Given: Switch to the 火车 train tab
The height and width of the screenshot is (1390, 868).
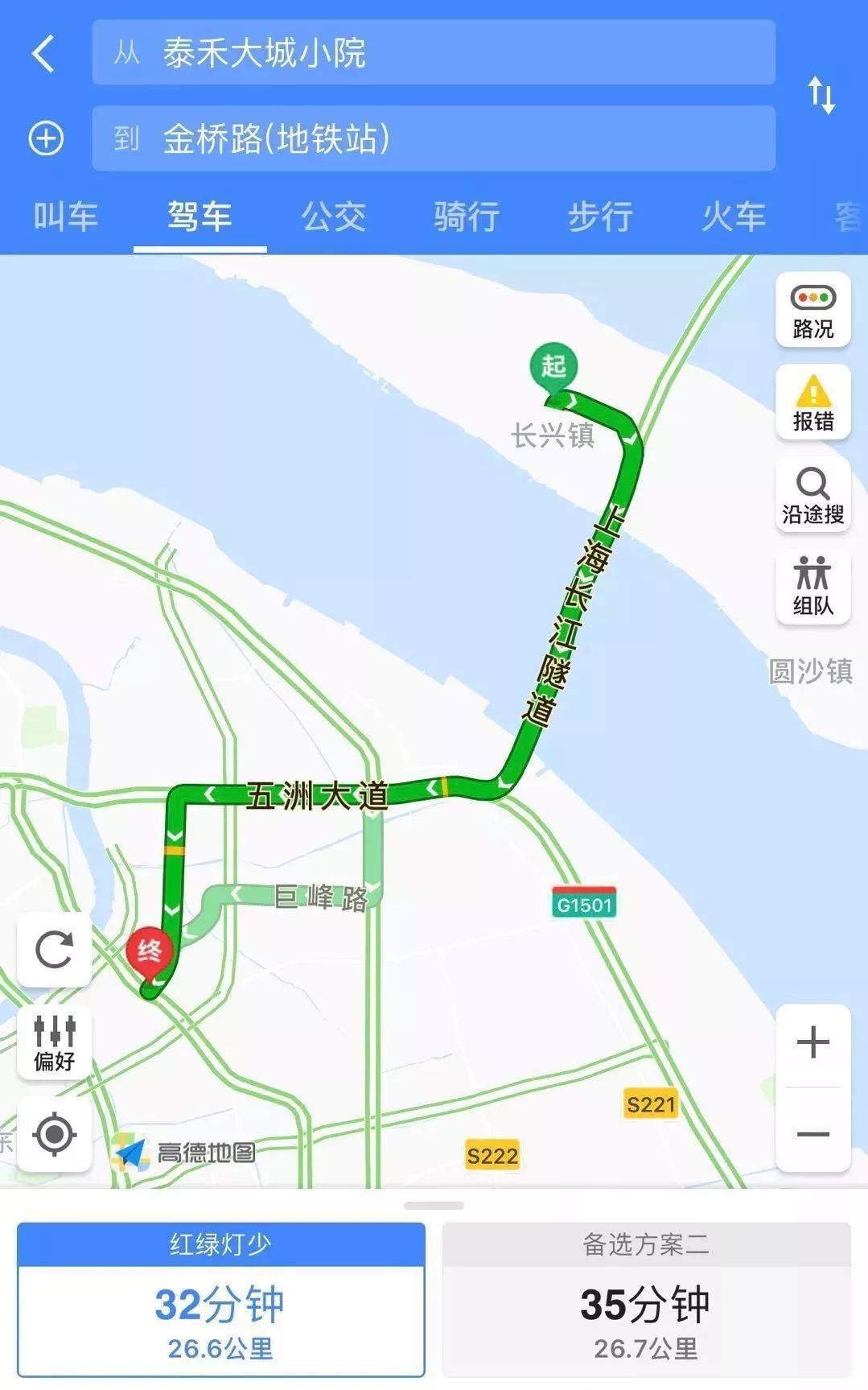Looking at the screenshot, I should 734,217.
